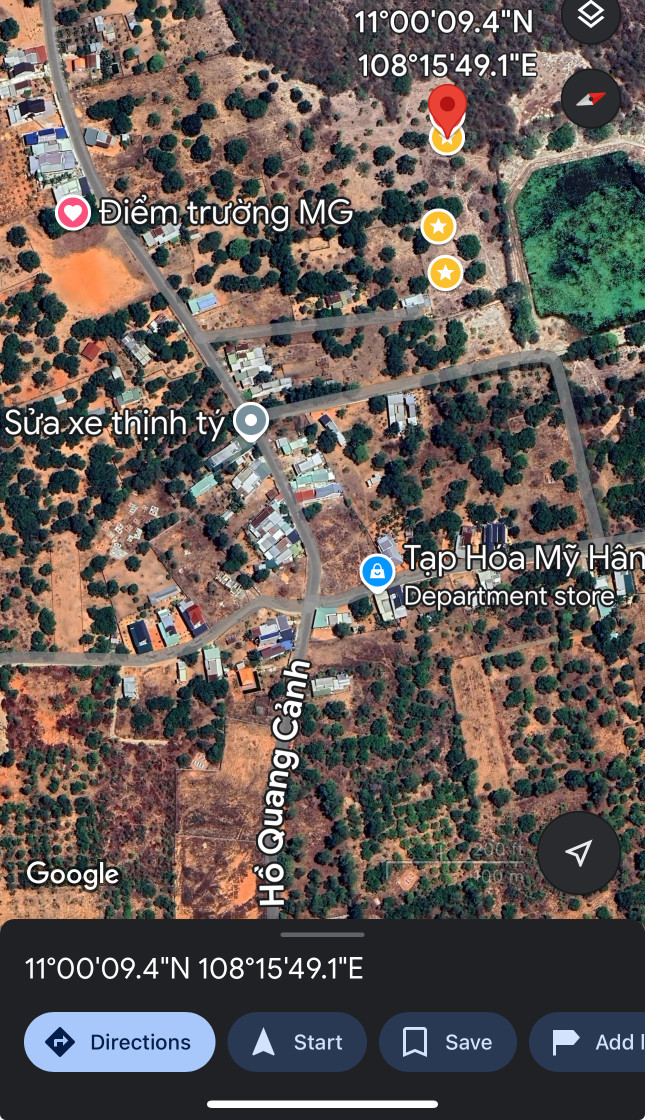Get directions to the dropped pin

tap(119, 1042)
